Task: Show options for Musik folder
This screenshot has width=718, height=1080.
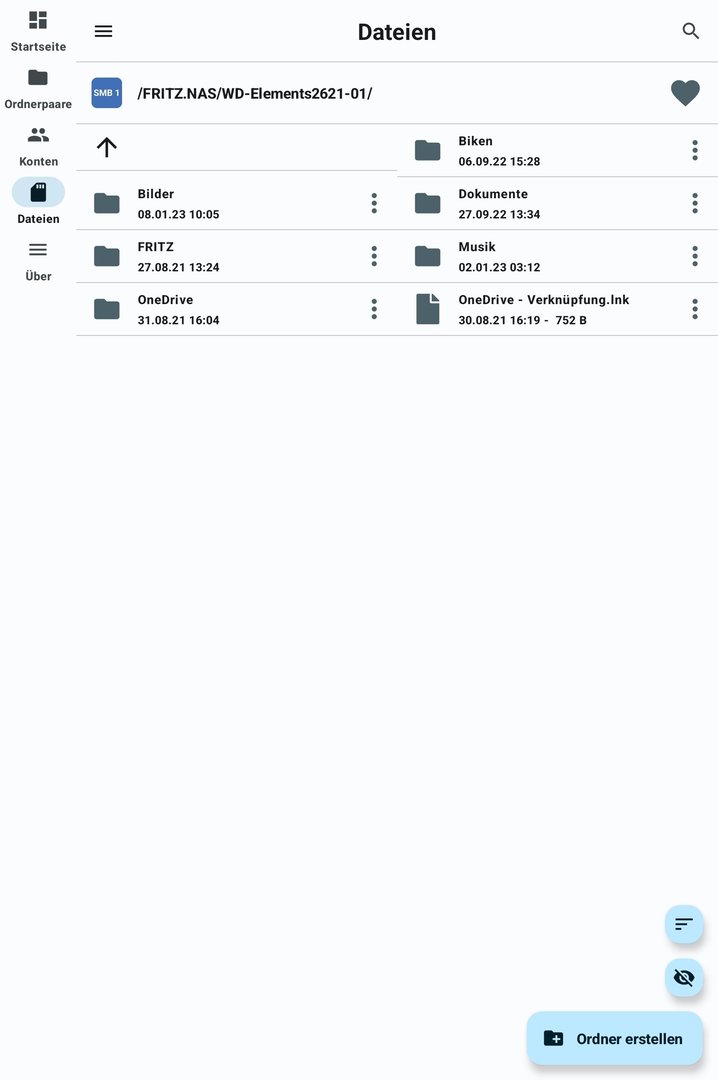Action: pos(695,256)
